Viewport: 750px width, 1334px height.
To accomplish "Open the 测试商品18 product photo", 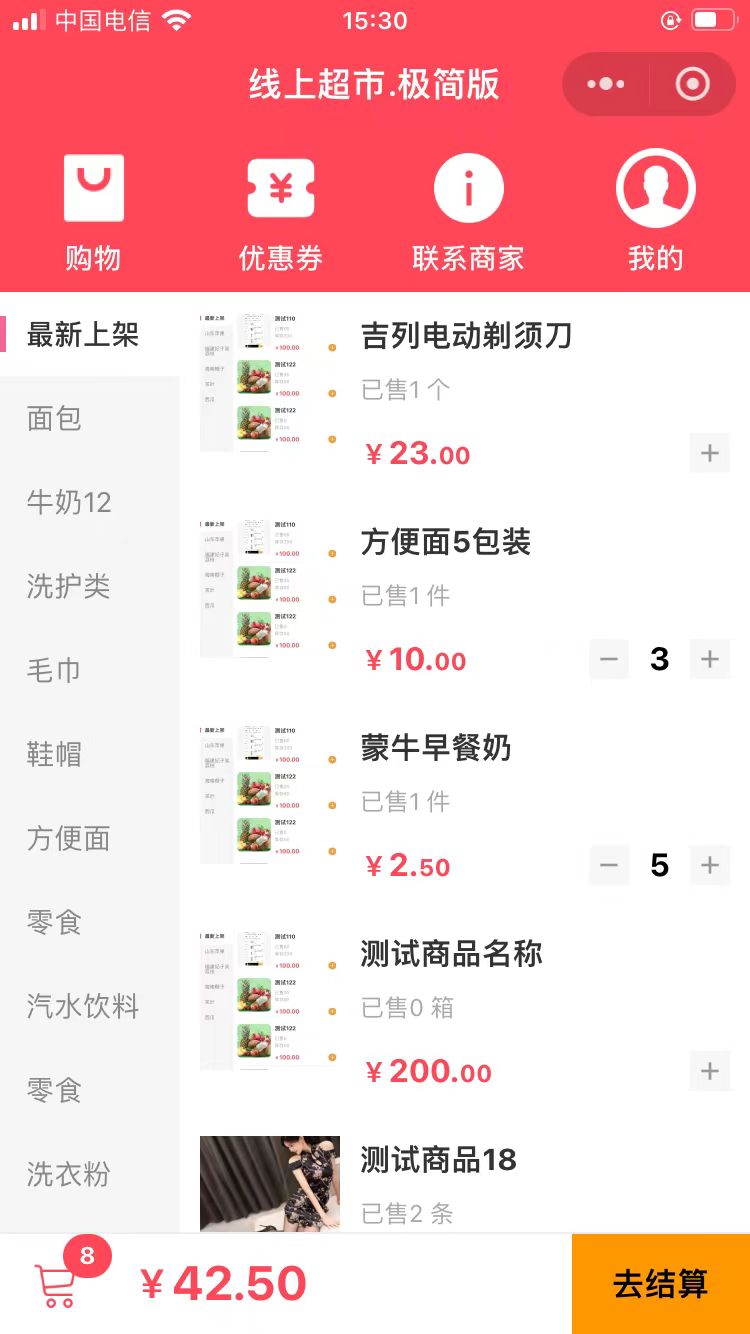I will (x=270, y=1184).
